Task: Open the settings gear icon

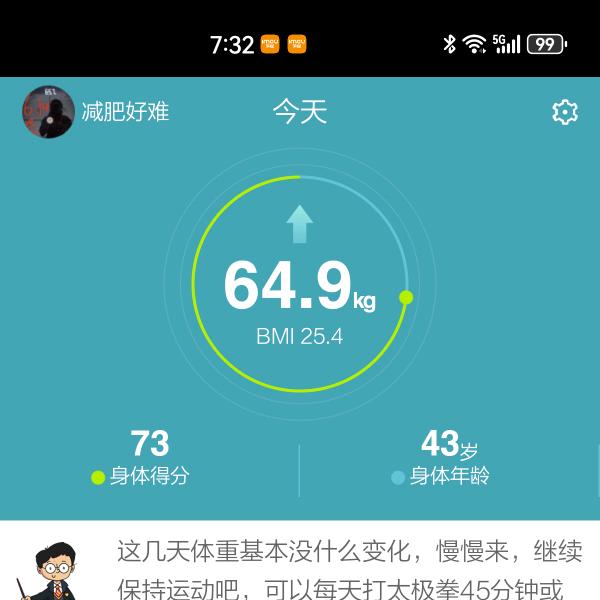Action: pos(565,112)
